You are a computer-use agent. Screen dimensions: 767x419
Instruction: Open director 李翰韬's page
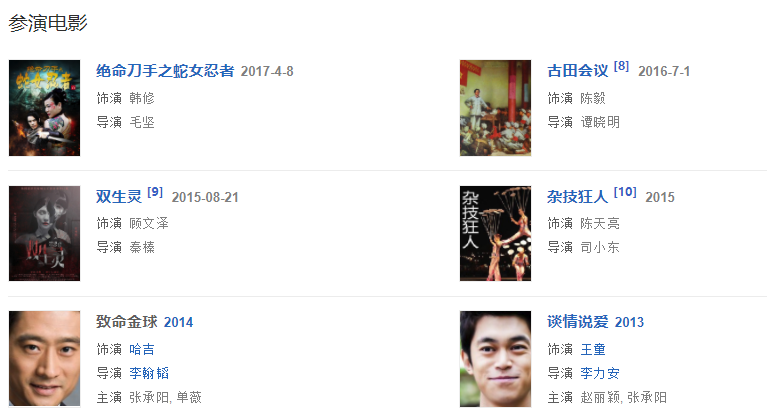pyautogui.click(x=149, y=373)
